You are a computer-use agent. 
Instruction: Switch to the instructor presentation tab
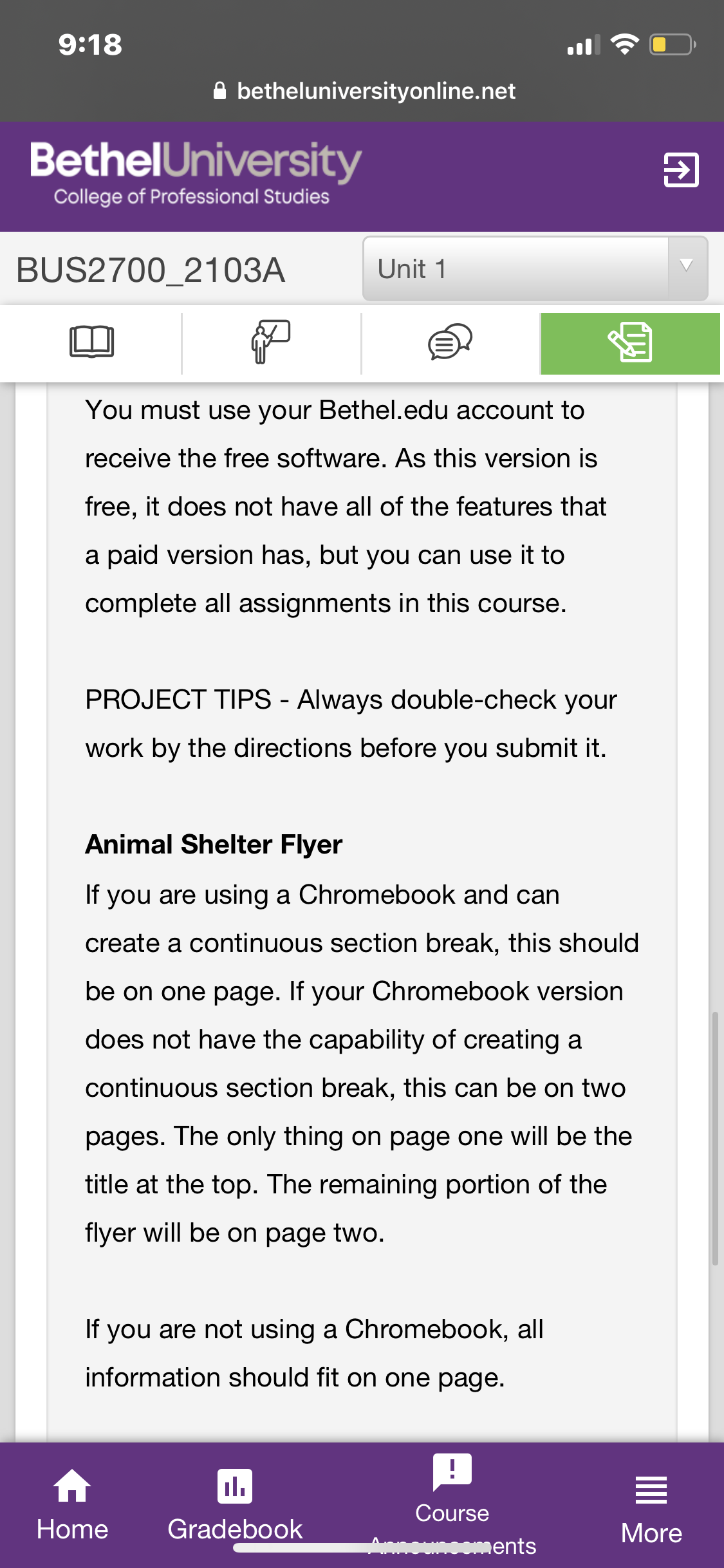pos(271,342)
